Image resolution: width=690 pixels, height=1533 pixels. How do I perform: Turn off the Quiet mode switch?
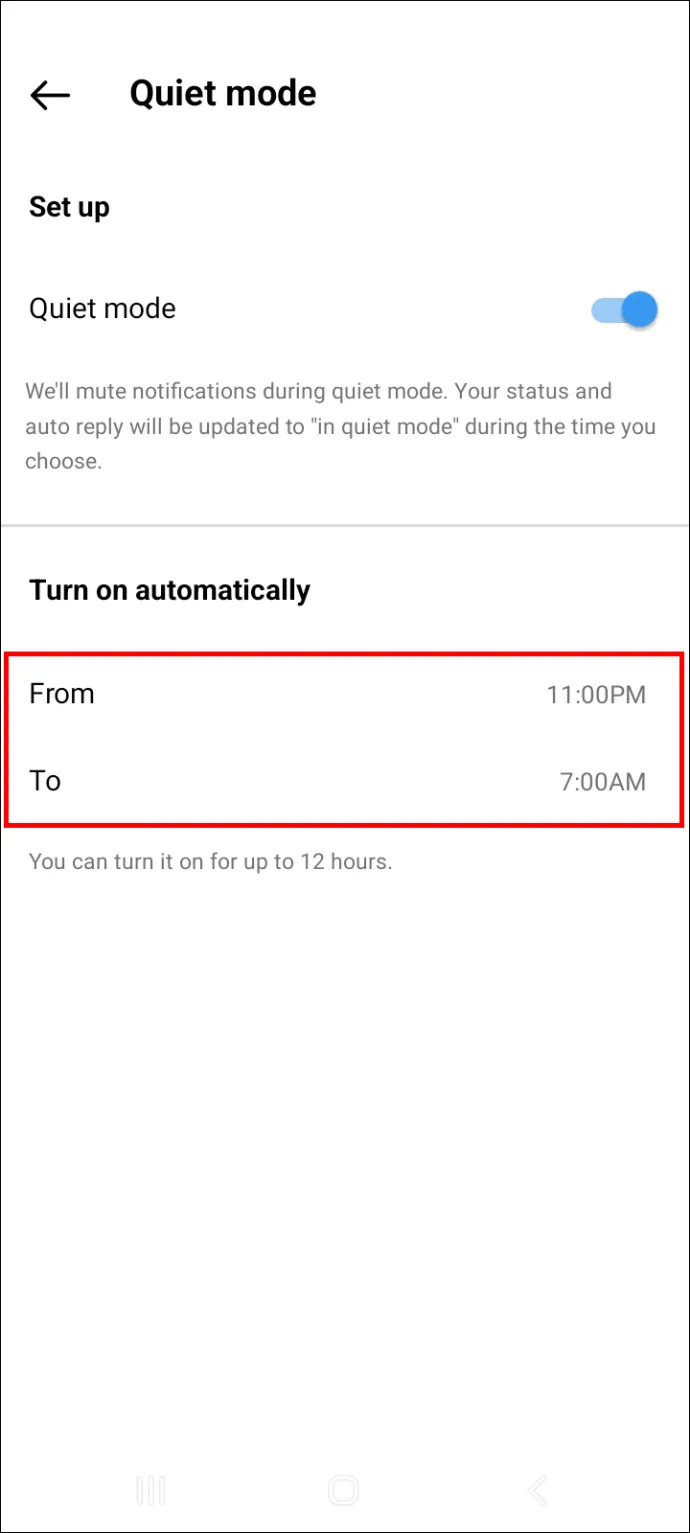tap(624, 309)
